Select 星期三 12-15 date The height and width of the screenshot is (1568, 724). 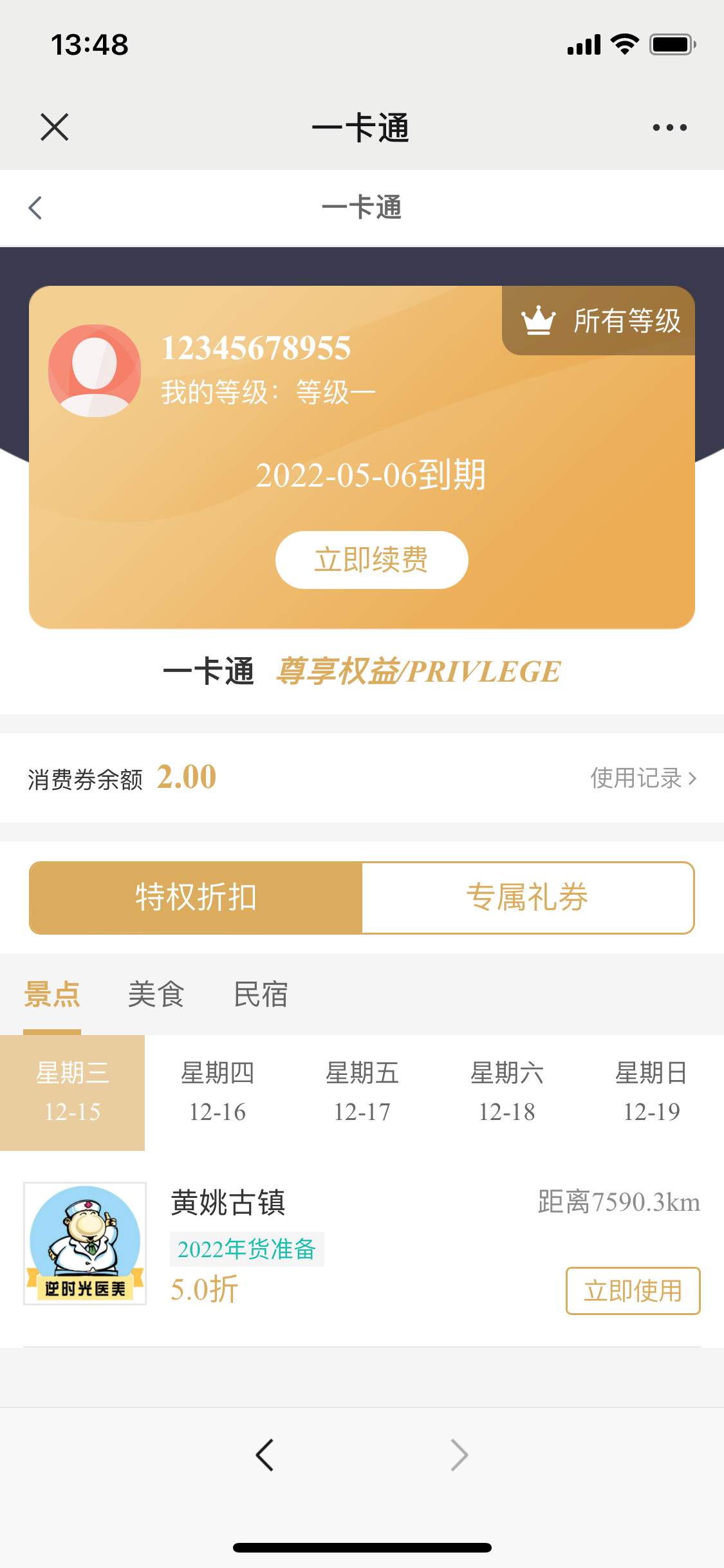[x=72, y=1092]
